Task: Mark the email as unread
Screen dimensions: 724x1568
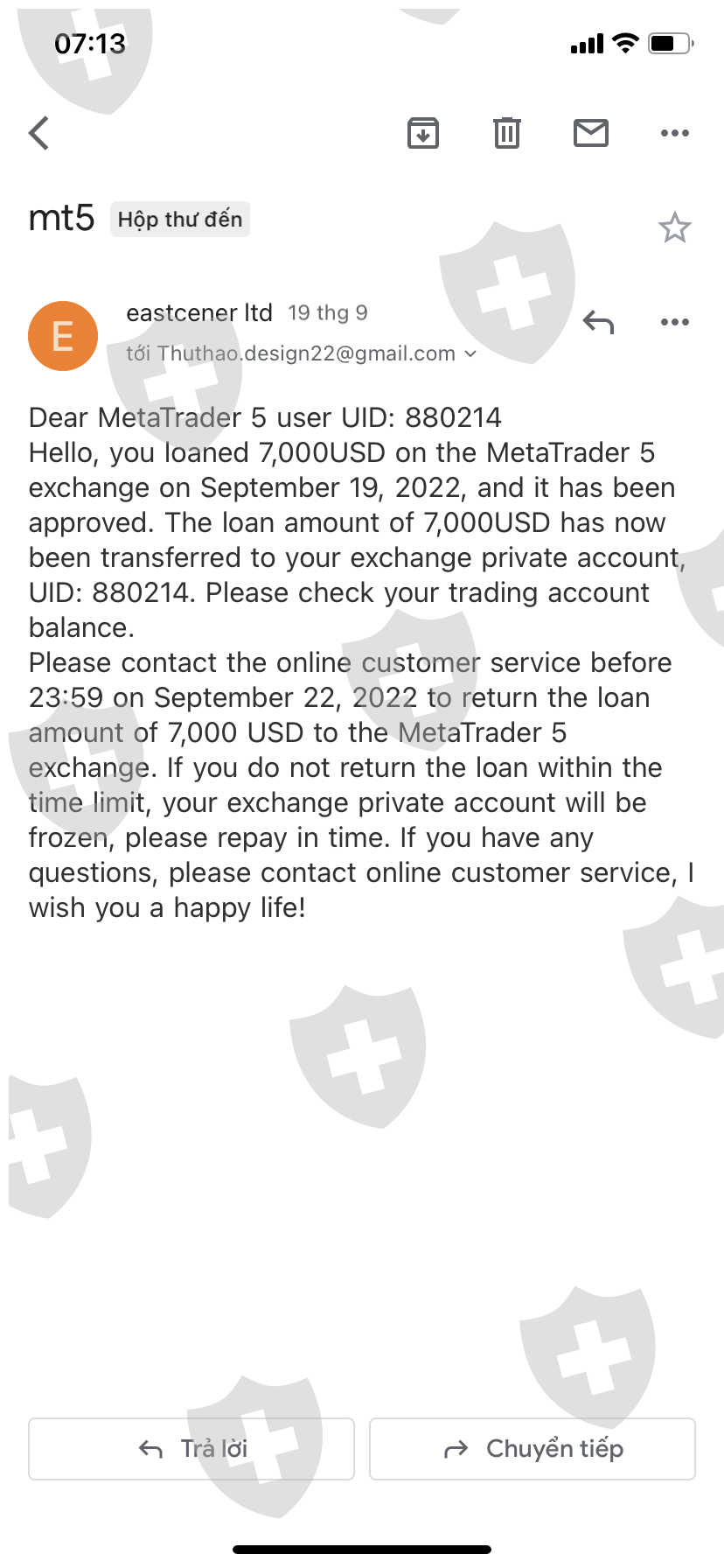Action: [591, 133]
